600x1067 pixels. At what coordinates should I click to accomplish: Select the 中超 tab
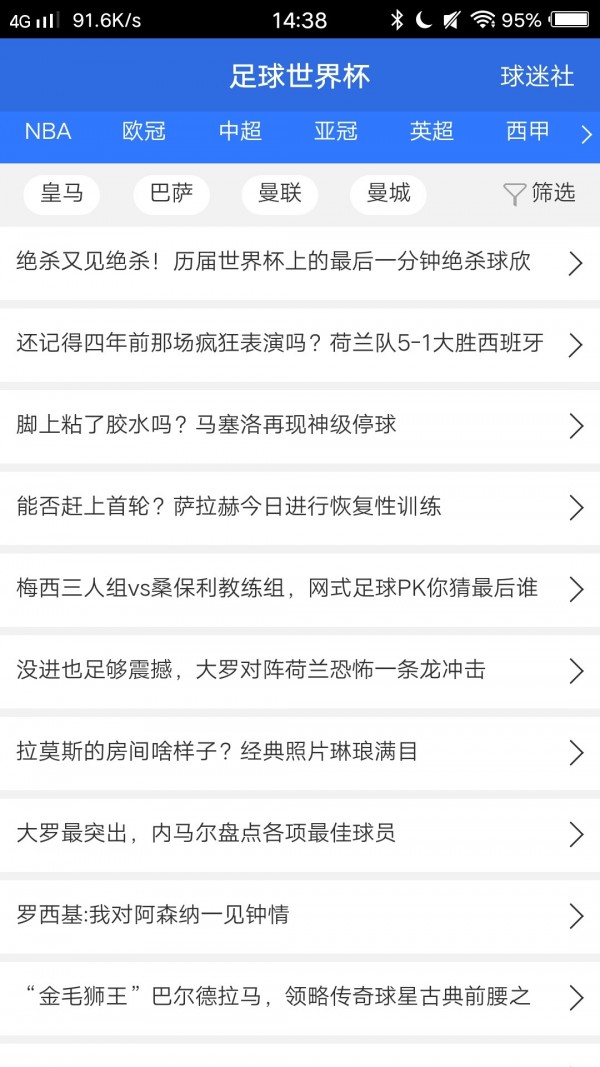pyautogui.click(x=240, y=132)
